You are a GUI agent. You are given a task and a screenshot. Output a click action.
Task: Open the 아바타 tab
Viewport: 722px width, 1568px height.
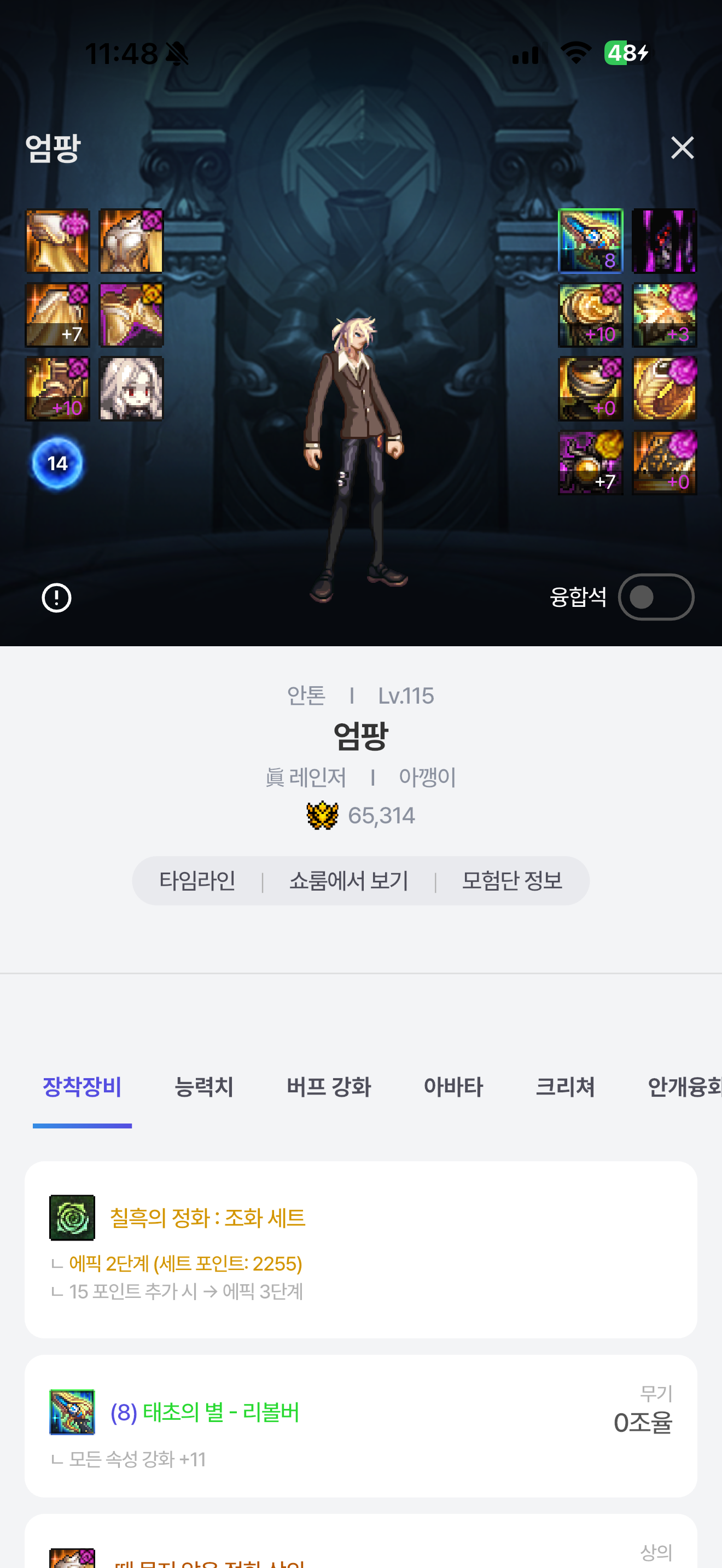[453, 1086]
